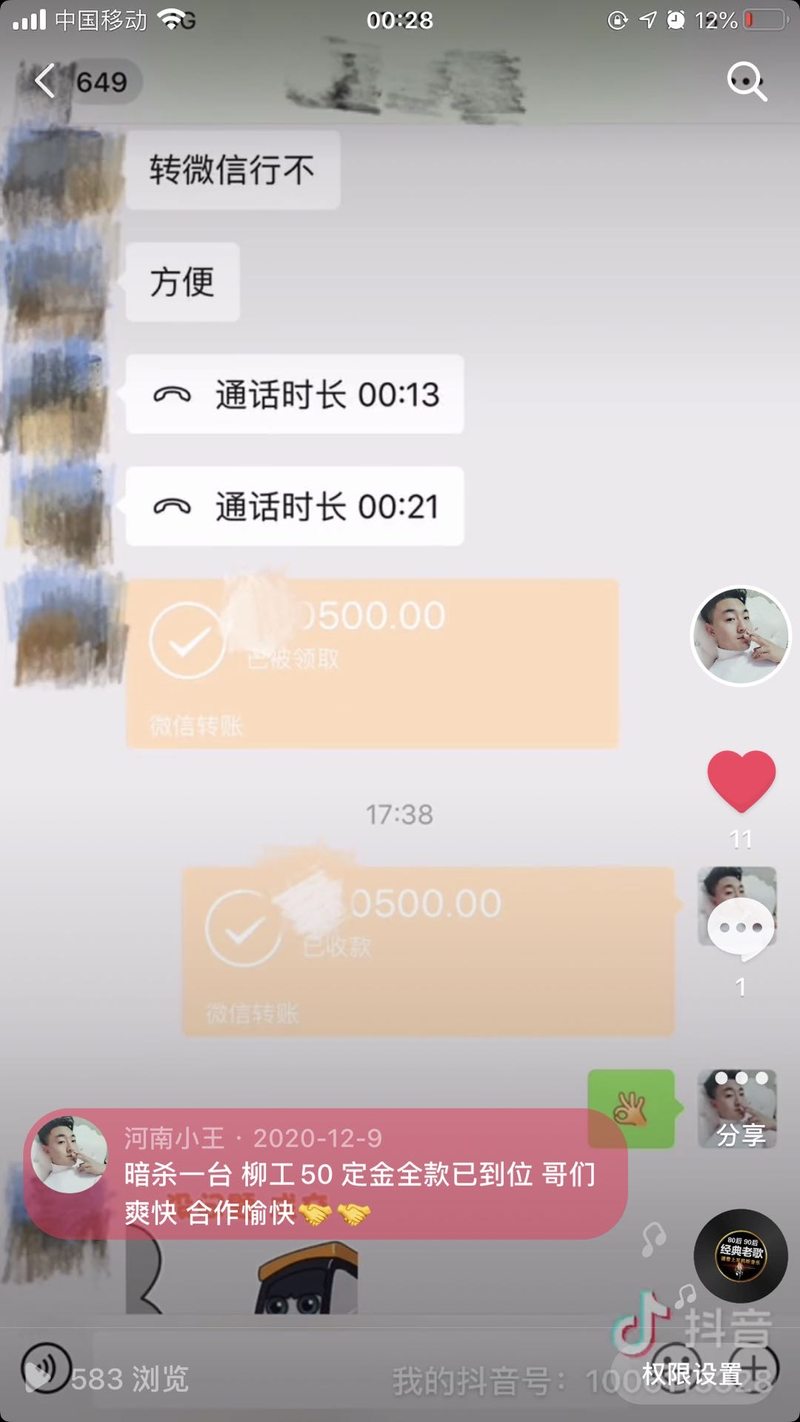Viewport: 800px width, 1422px height.
Task: Open the search magnifier icon
Action: 746,82
